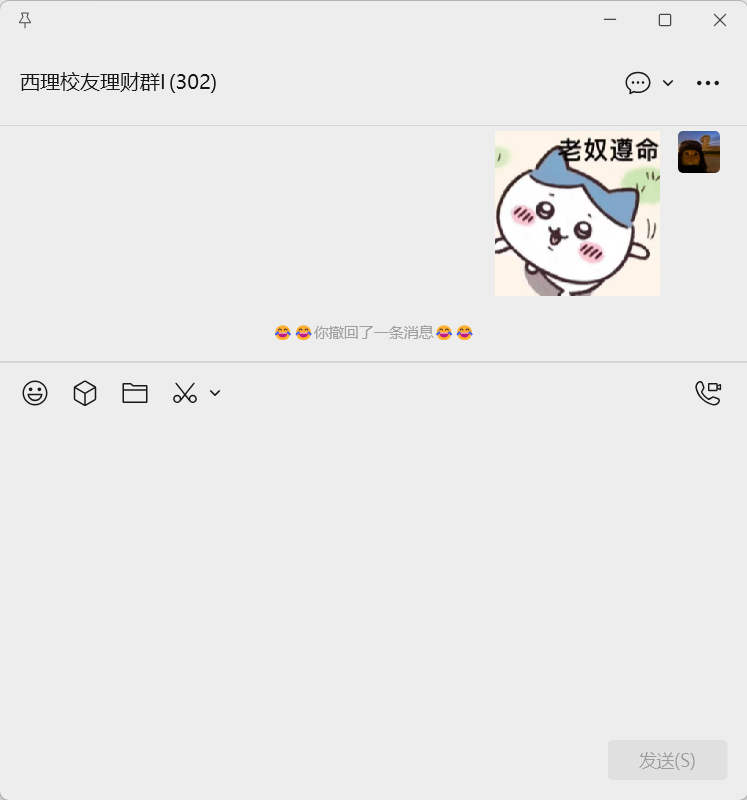Open the emoji picker

tap(35, 393)
